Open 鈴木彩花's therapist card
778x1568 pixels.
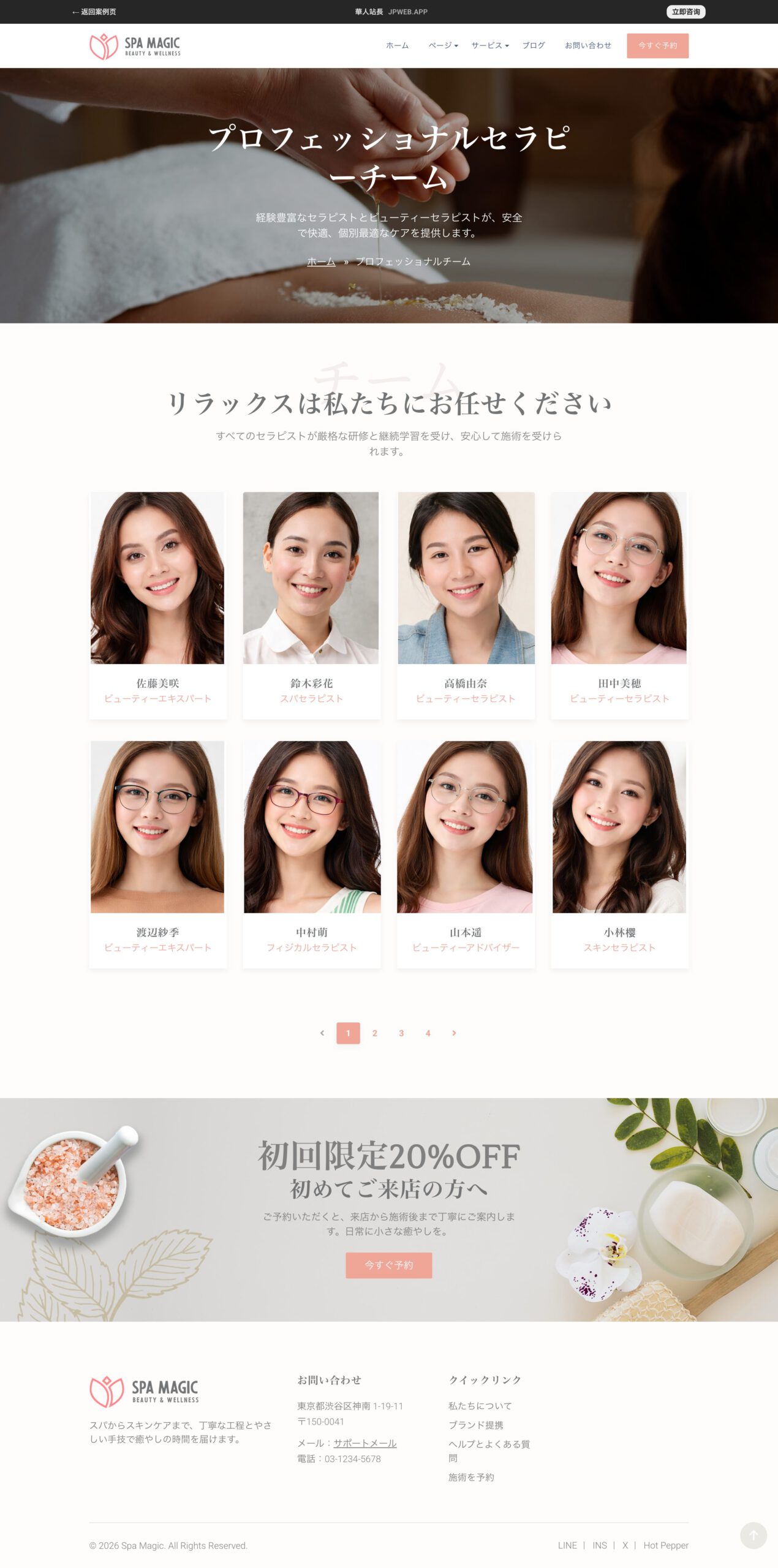click(311, 604)
